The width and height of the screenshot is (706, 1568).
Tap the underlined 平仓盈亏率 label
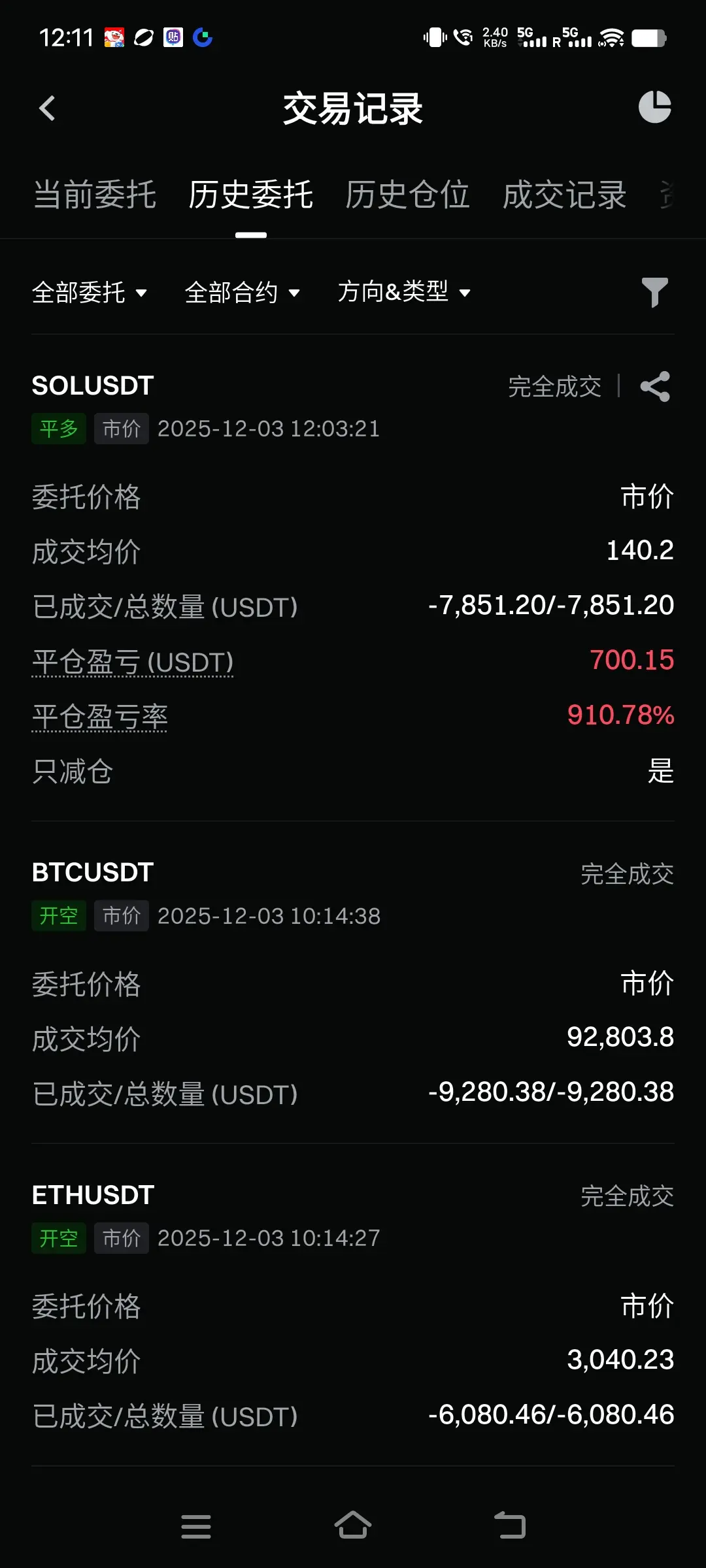click(99, 717)
